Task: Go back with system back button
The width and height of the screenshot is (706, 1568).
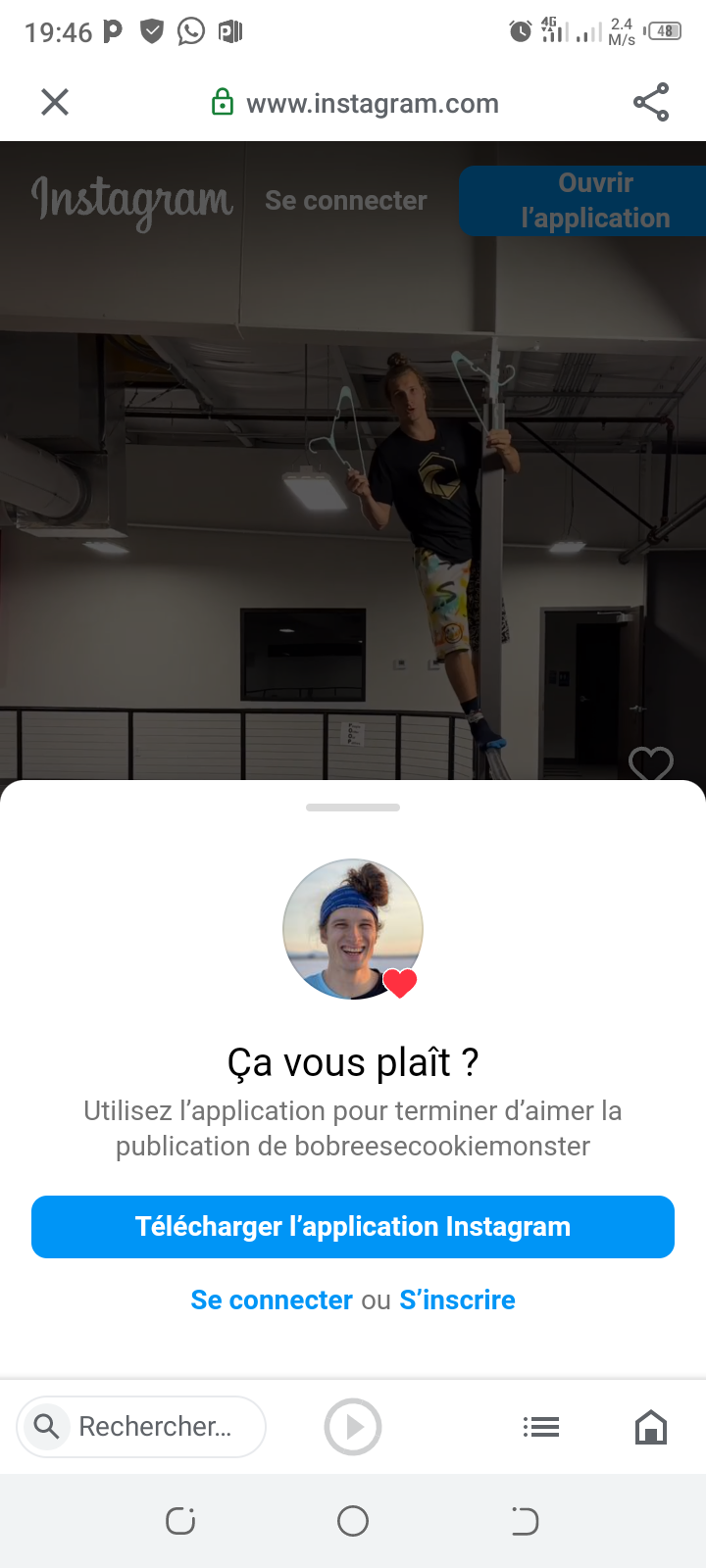Action: pyautogui.click(x=525, y=1521)
